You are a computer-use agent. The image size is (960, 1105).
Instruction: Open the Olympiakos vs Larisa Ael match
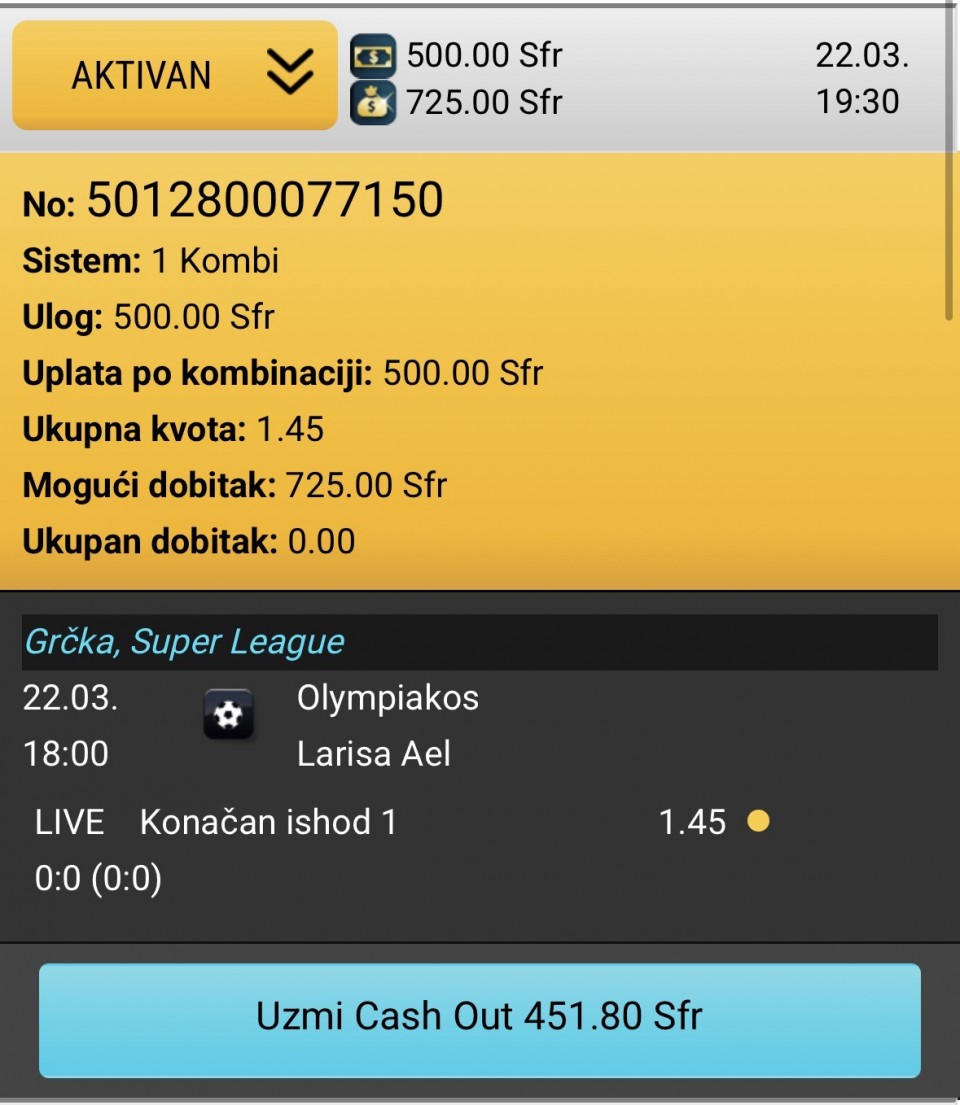(387, 725)
